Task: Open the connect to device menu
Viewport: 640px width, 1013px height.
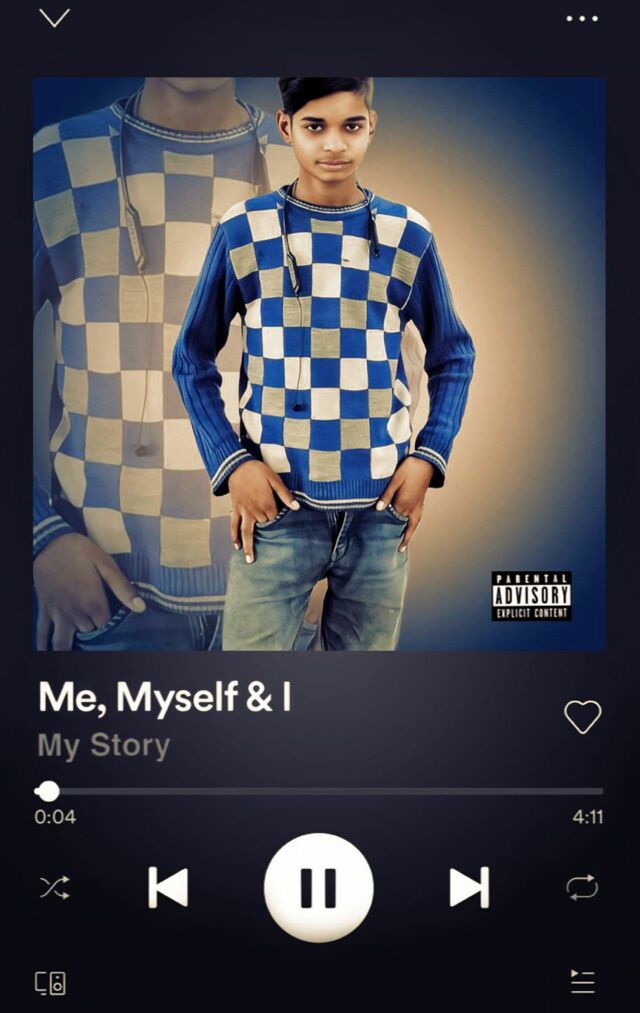Action: (51, 982)
